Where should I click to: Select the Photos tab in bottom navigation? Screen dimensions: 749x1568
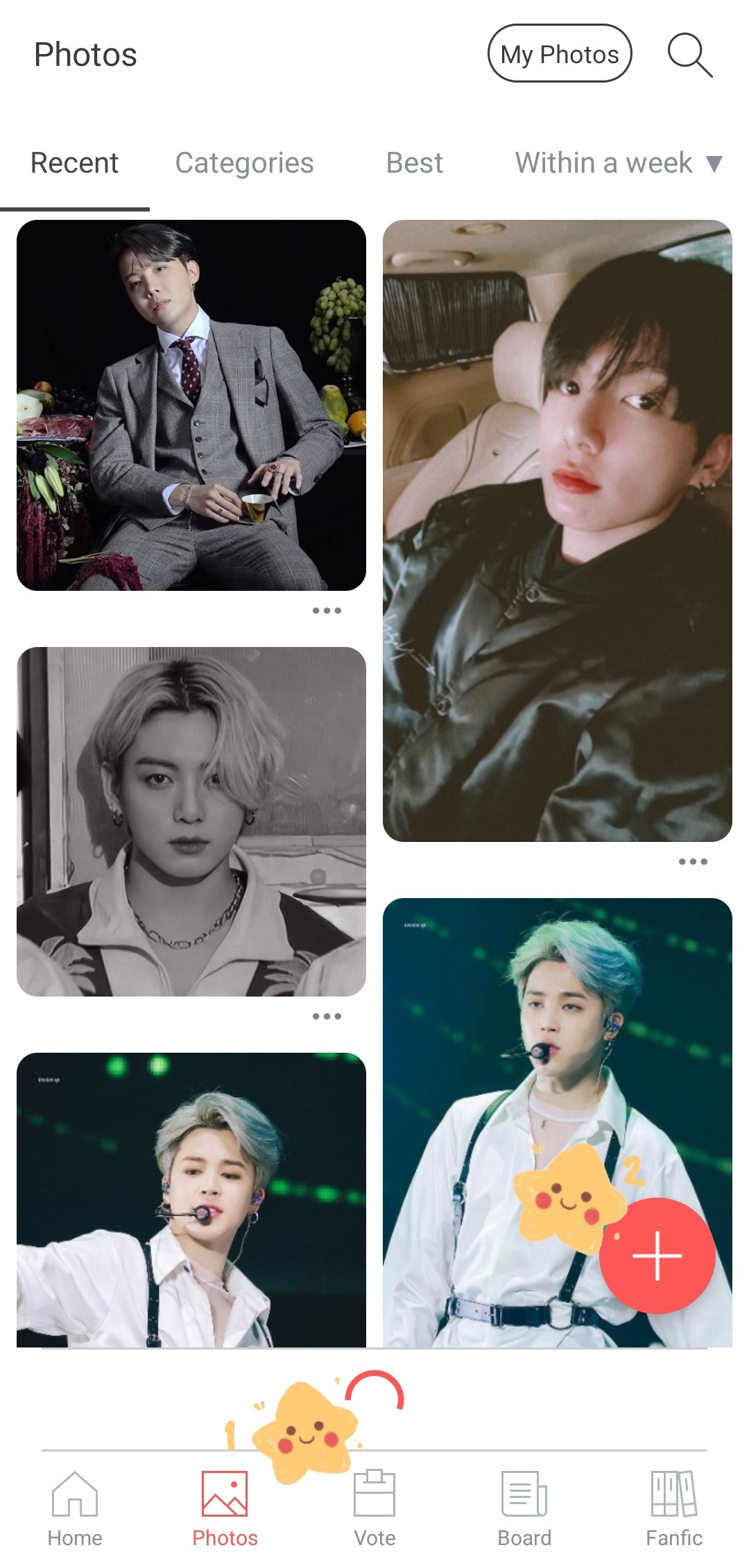[225, 1508]
